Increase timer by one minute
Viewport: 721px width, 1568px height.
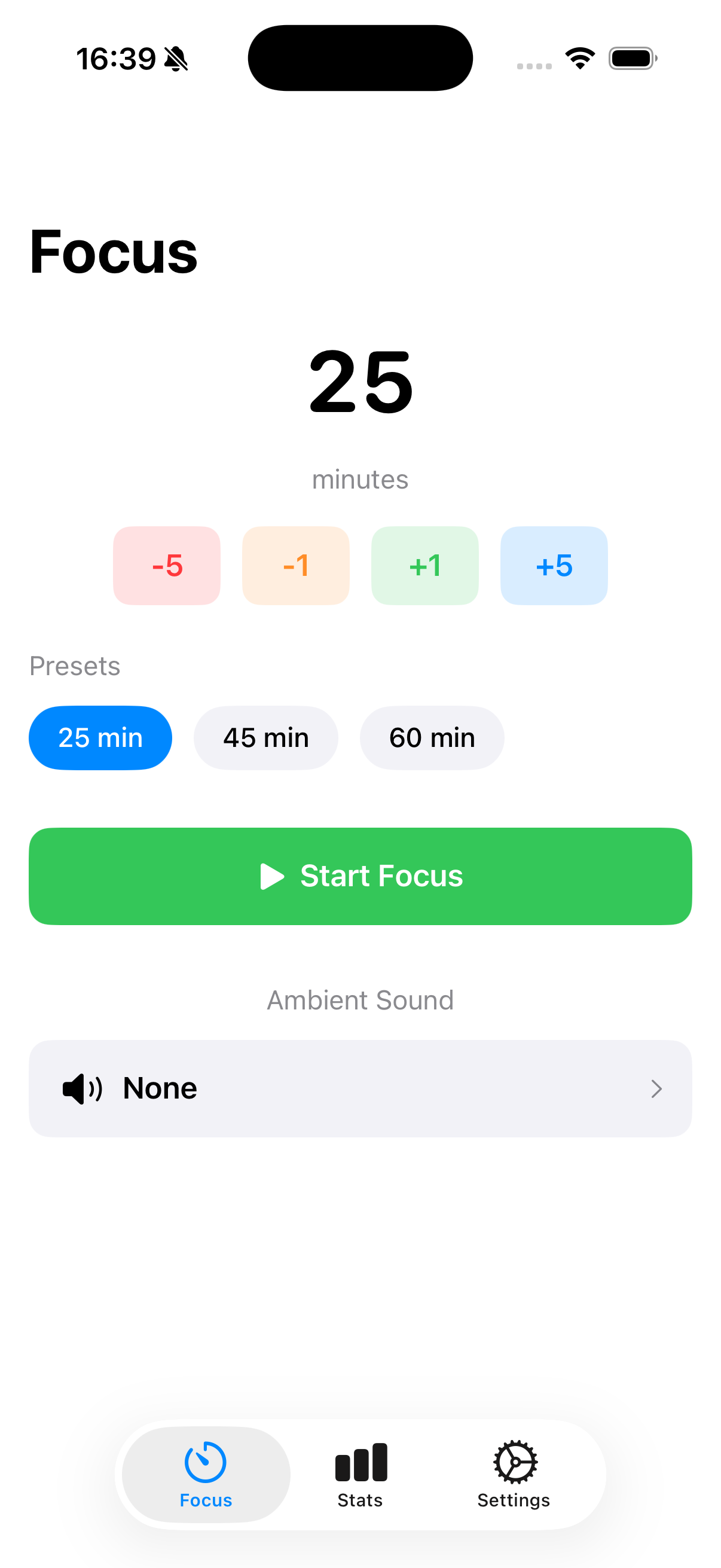[x=424, y=566]
